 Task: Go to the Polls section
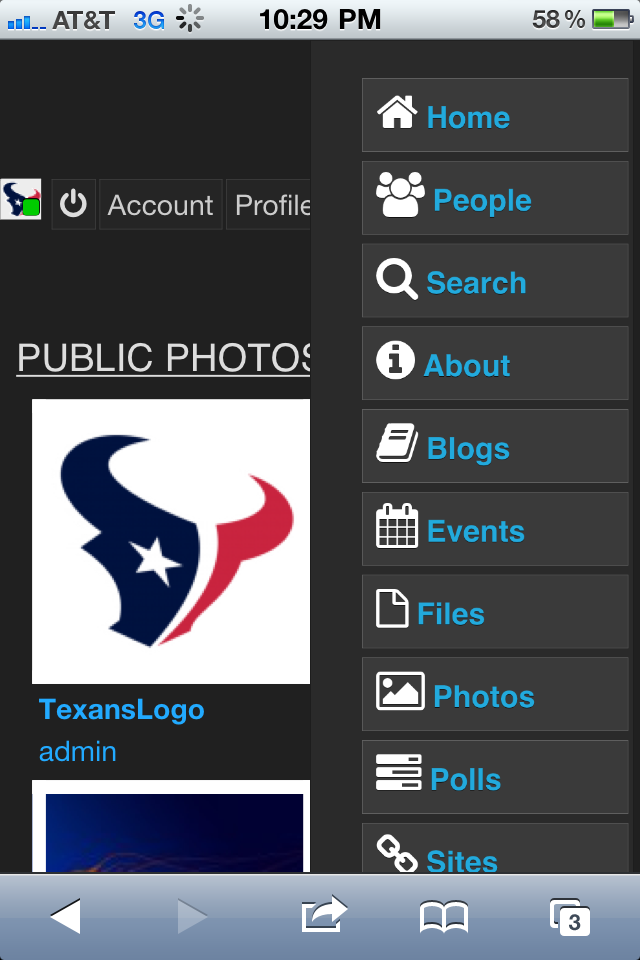pyautogui.click(x=495, y=779)
